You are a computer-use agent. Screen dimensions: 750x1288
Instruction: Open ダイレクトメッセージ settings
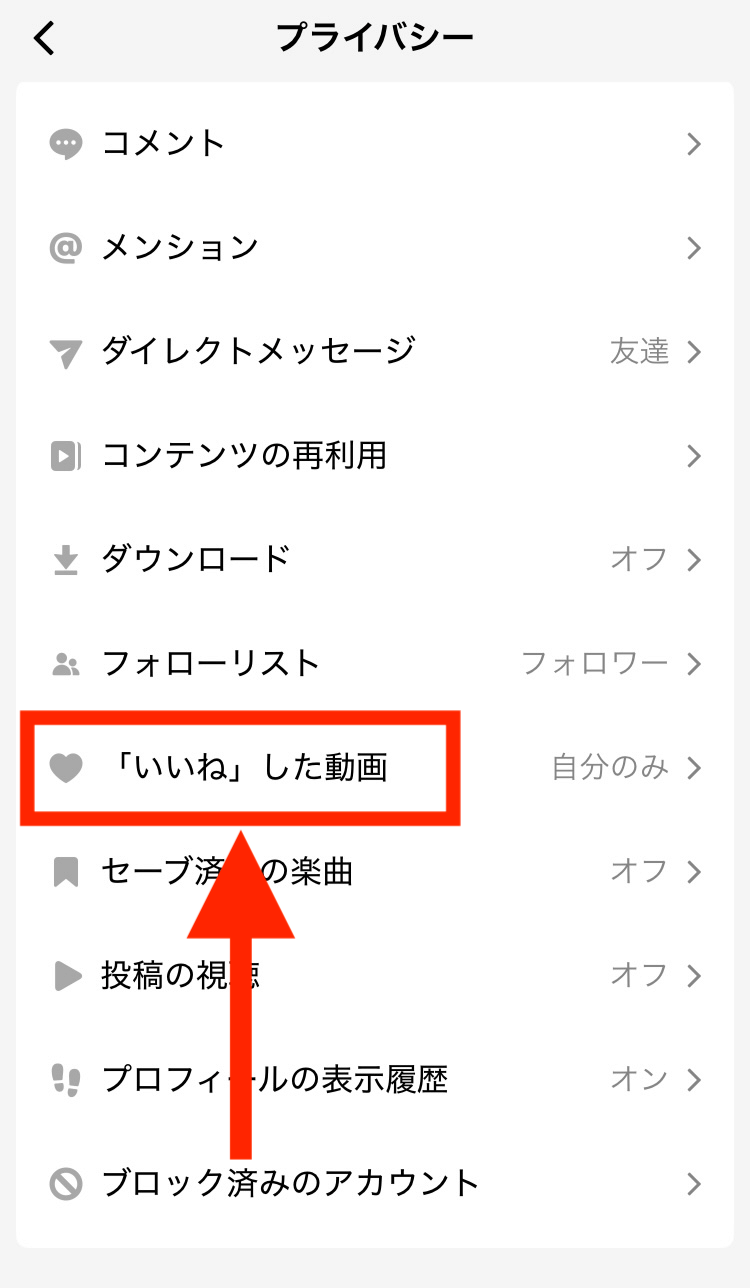[x=375, y=352]
